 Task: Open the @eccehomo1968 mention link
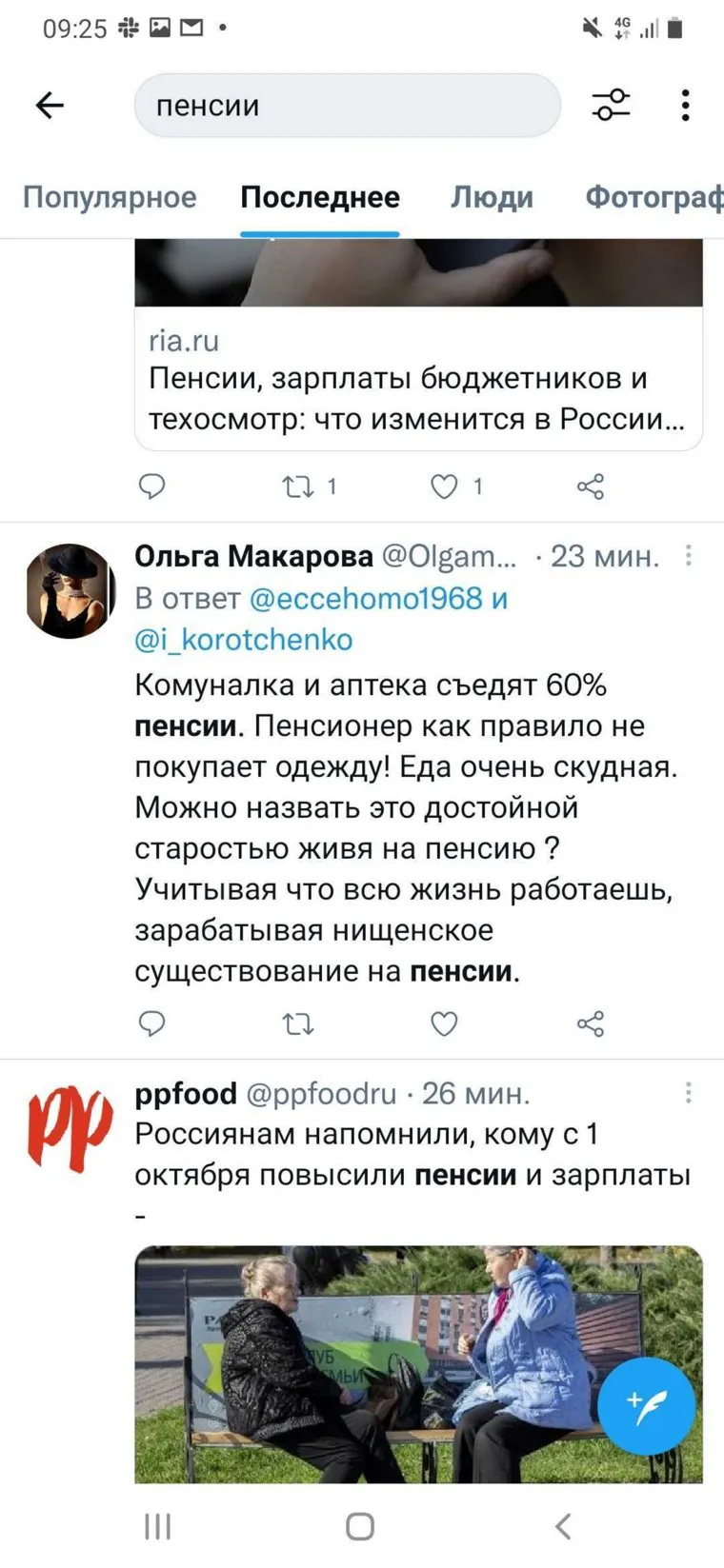[x=366, y=598]
